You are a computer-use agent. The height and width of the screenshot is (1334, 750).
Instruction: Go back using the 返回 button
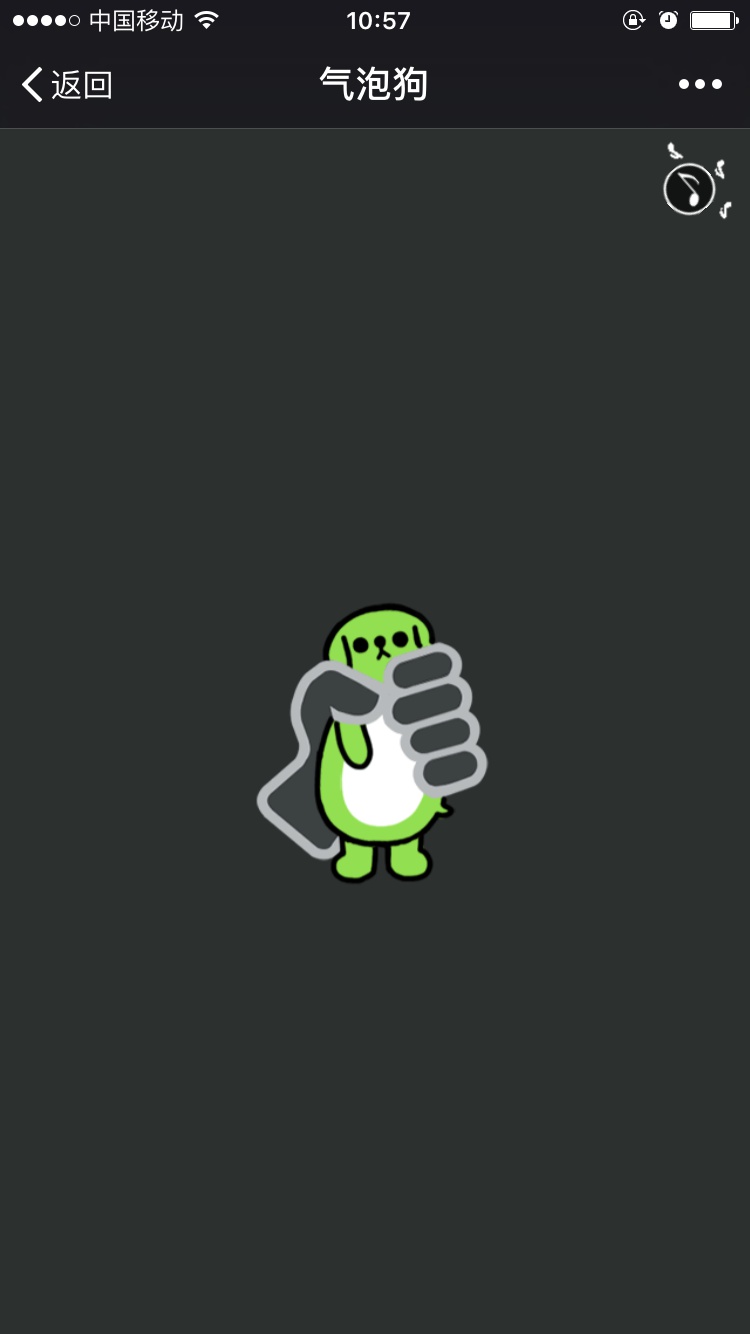pos(67,85)
